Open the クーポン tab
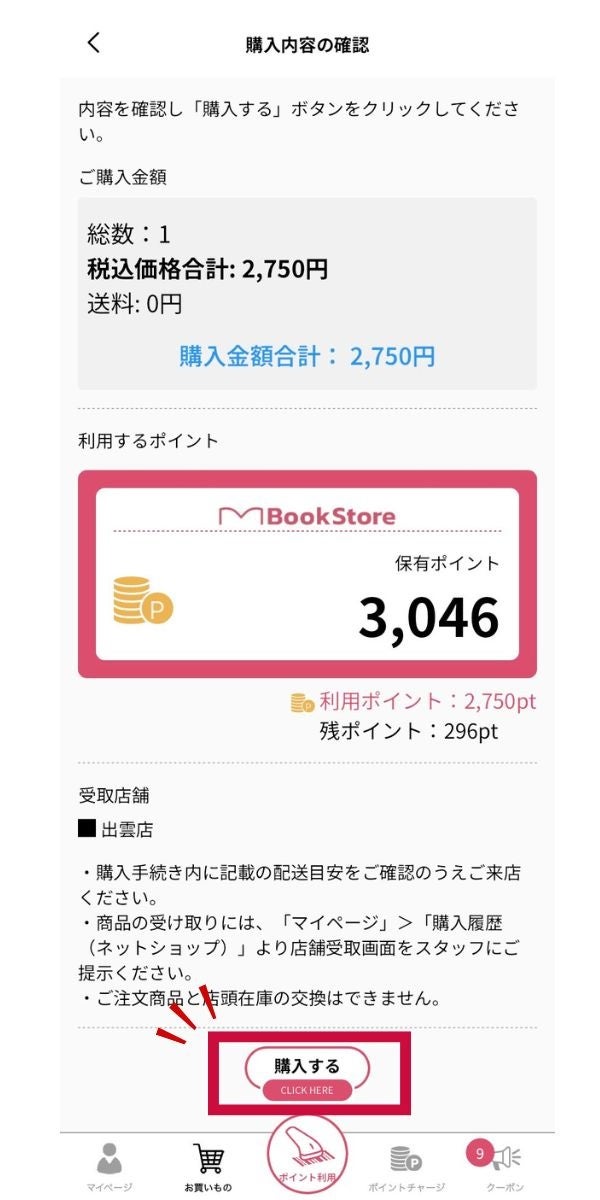 pos(504,1166)
